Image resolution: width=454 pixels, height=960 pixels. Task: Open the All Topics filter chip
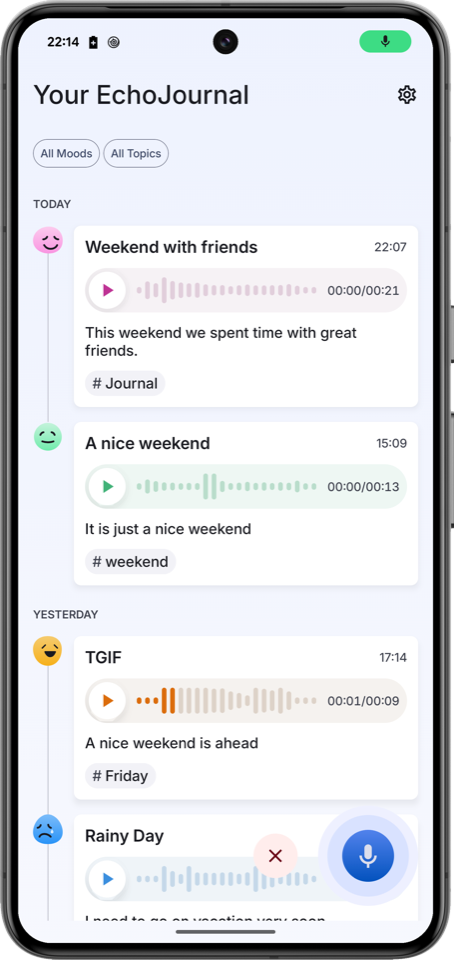coord(136,154)
